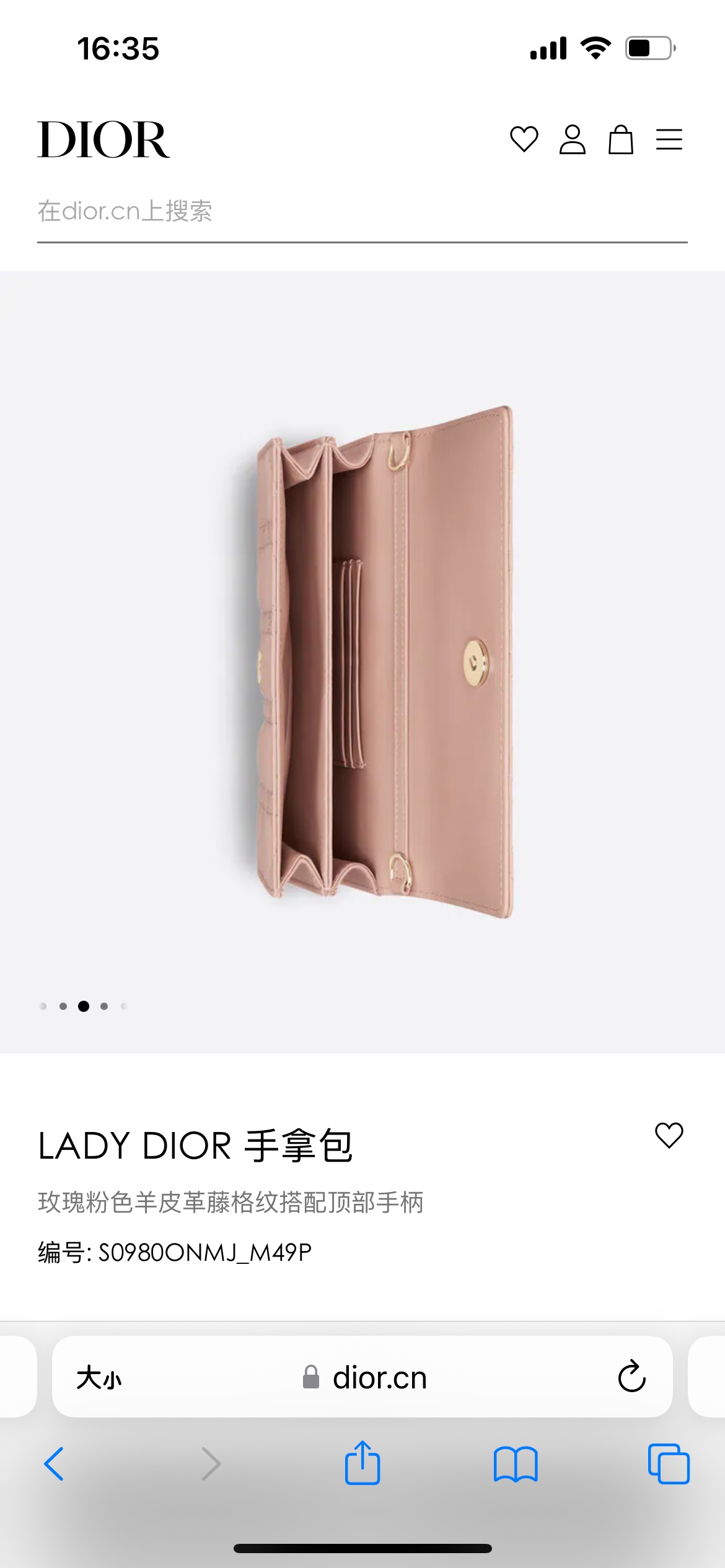The width and height of the screenshot is (725, 1568).
Task: Go back to the previous page
Action: pyautogui.click(x=54, y=1464)
